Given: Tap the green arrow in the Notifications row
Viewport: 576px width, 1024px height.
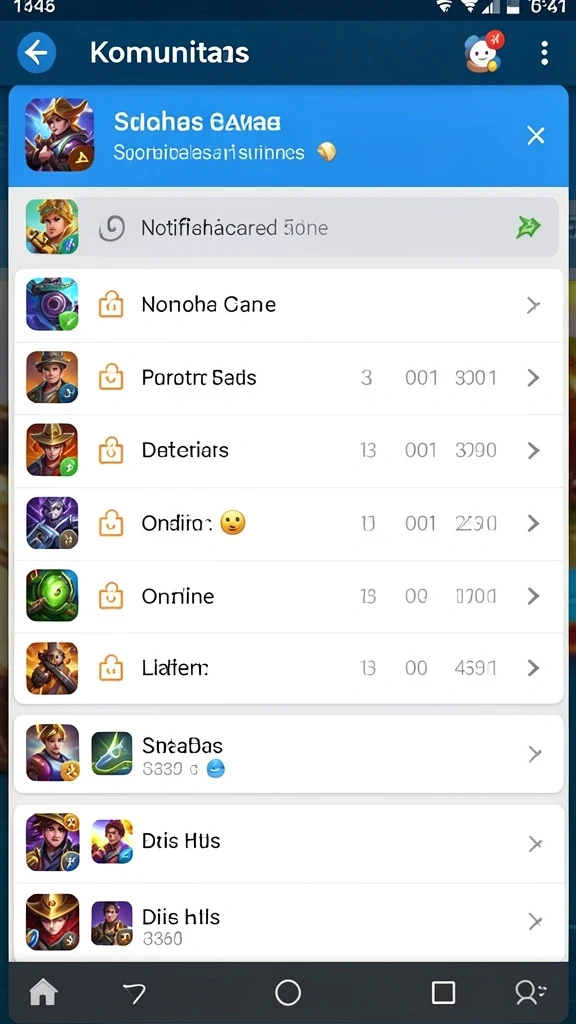Looking at the screenshot, I should pyautogui.click(x=528, y=227).
